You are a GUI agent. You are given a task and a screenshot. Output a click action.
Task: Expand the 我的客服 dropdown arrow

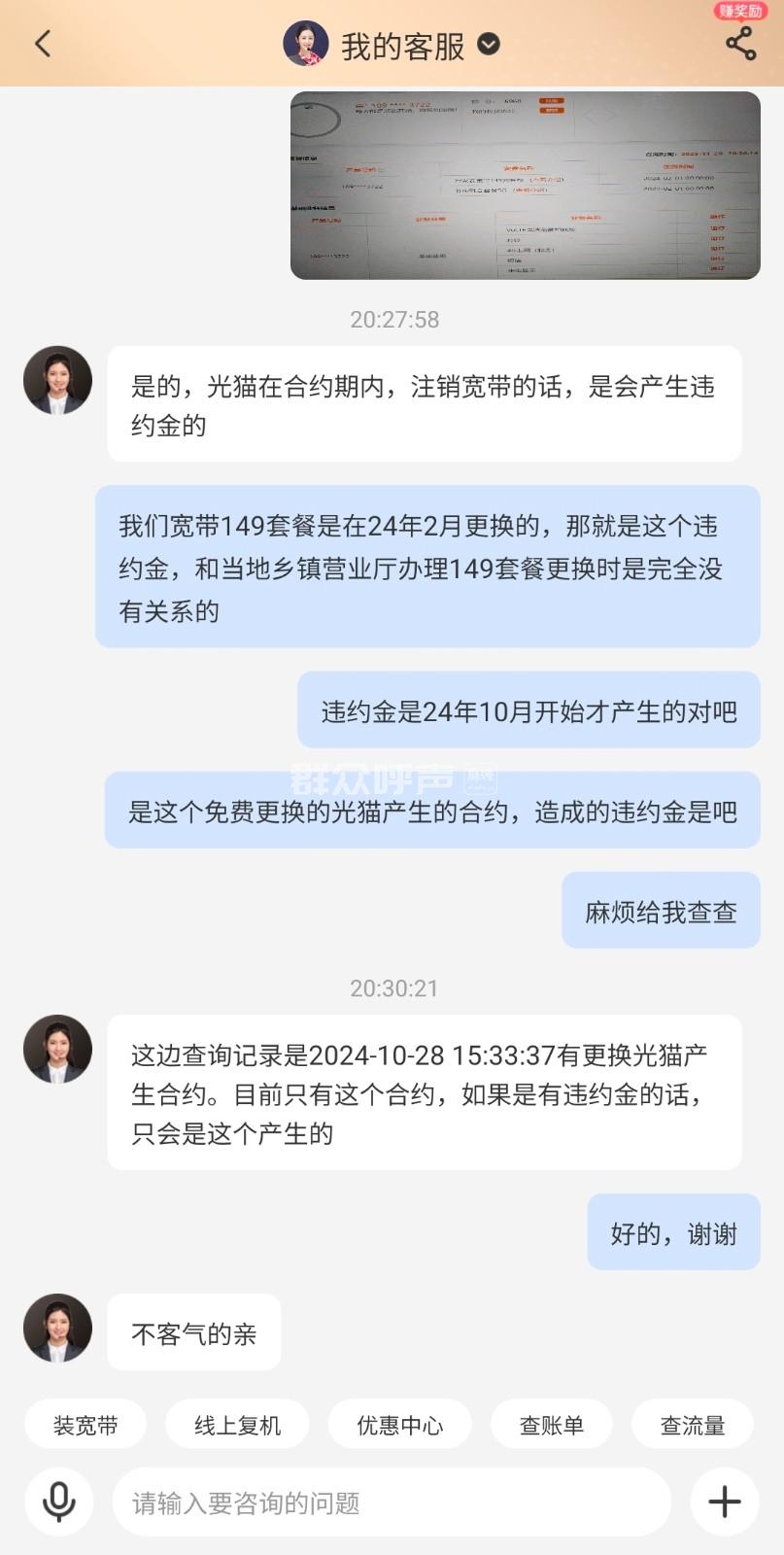(x=489, y=45)
